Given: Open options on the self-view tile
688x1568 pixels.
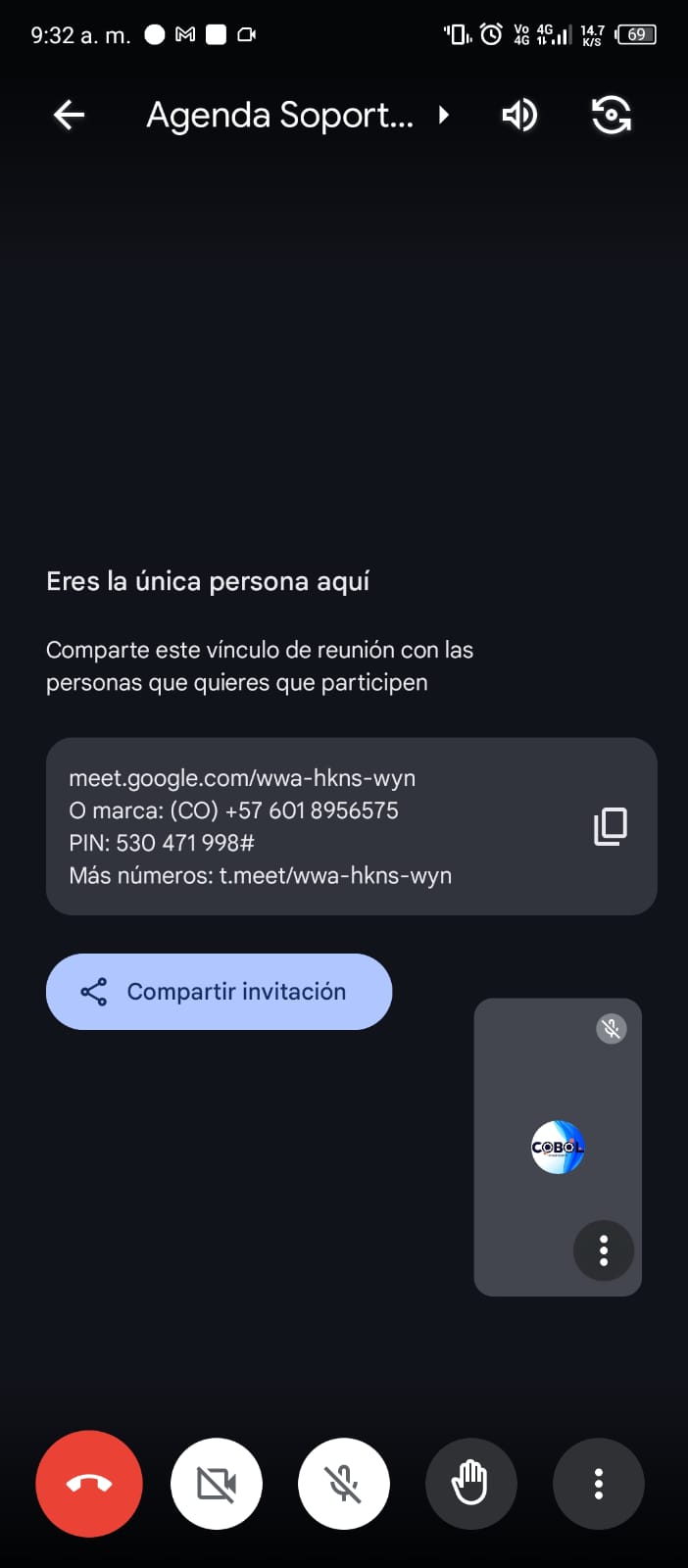Looking at the screenshot, I should [x=604, y=1250].
